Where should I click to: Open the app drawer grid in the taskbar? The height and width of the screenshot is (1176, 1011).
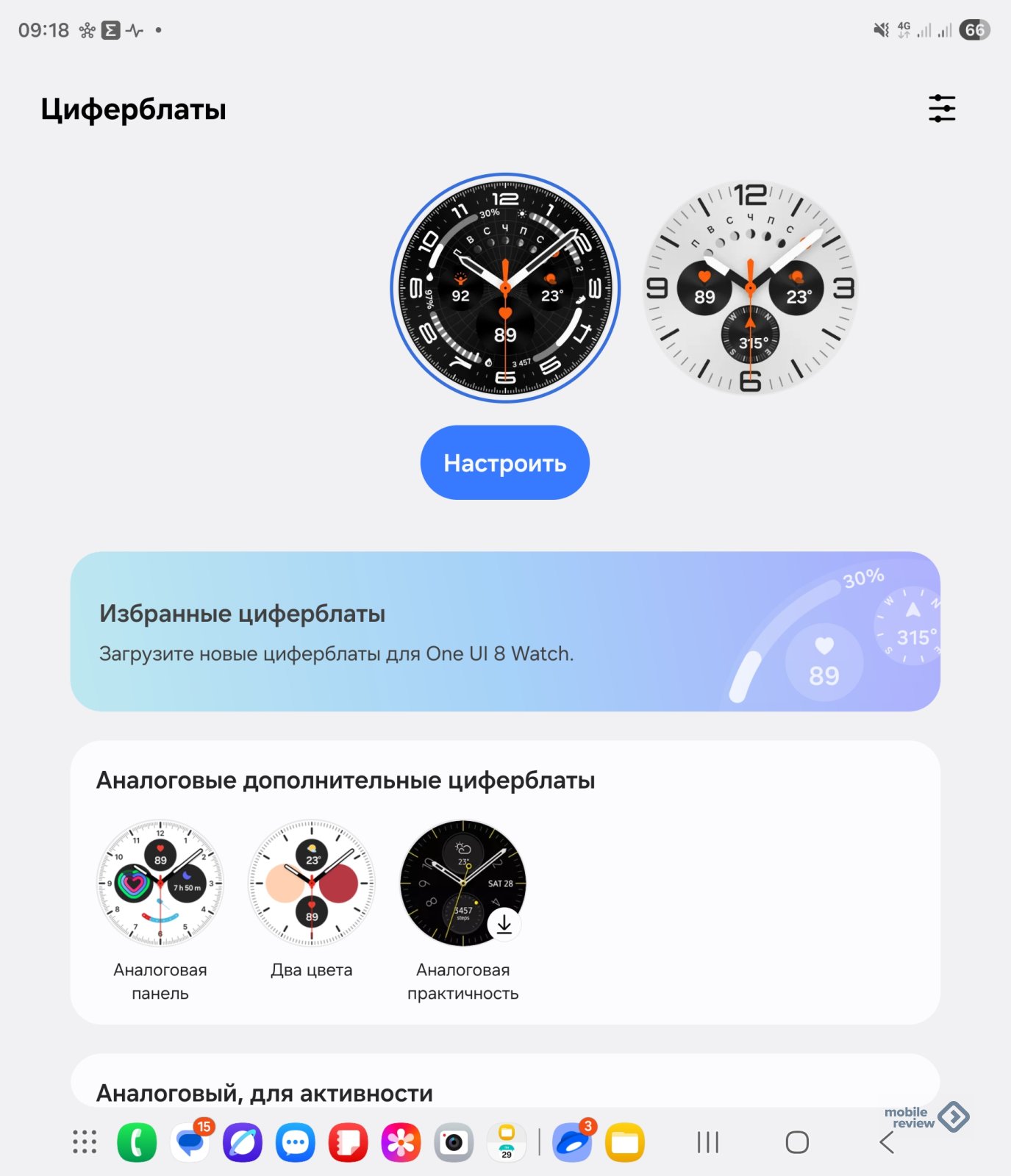click(x=85, y=1142)
